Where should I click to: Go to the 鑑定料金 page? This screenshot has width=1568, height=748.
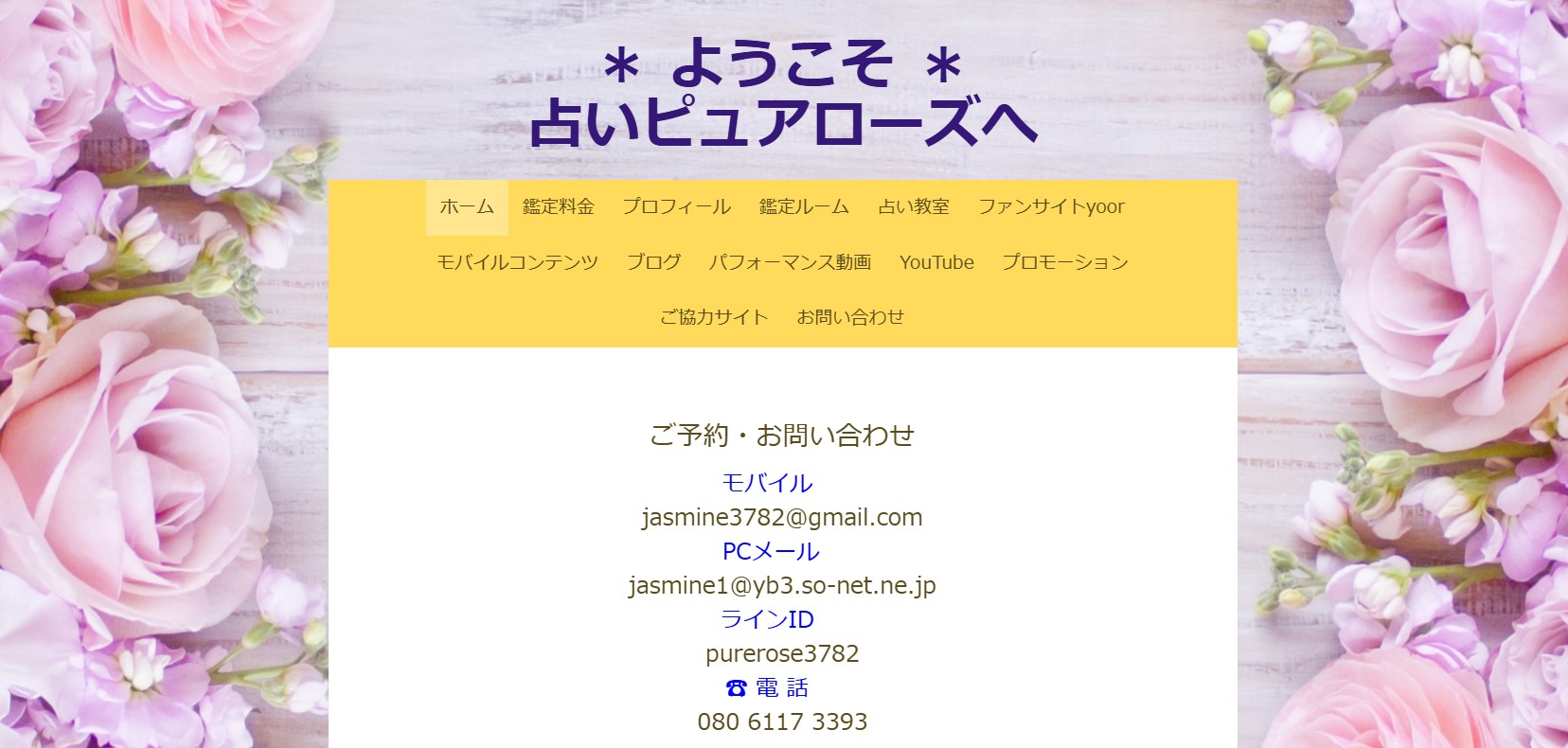click(558, 207)
